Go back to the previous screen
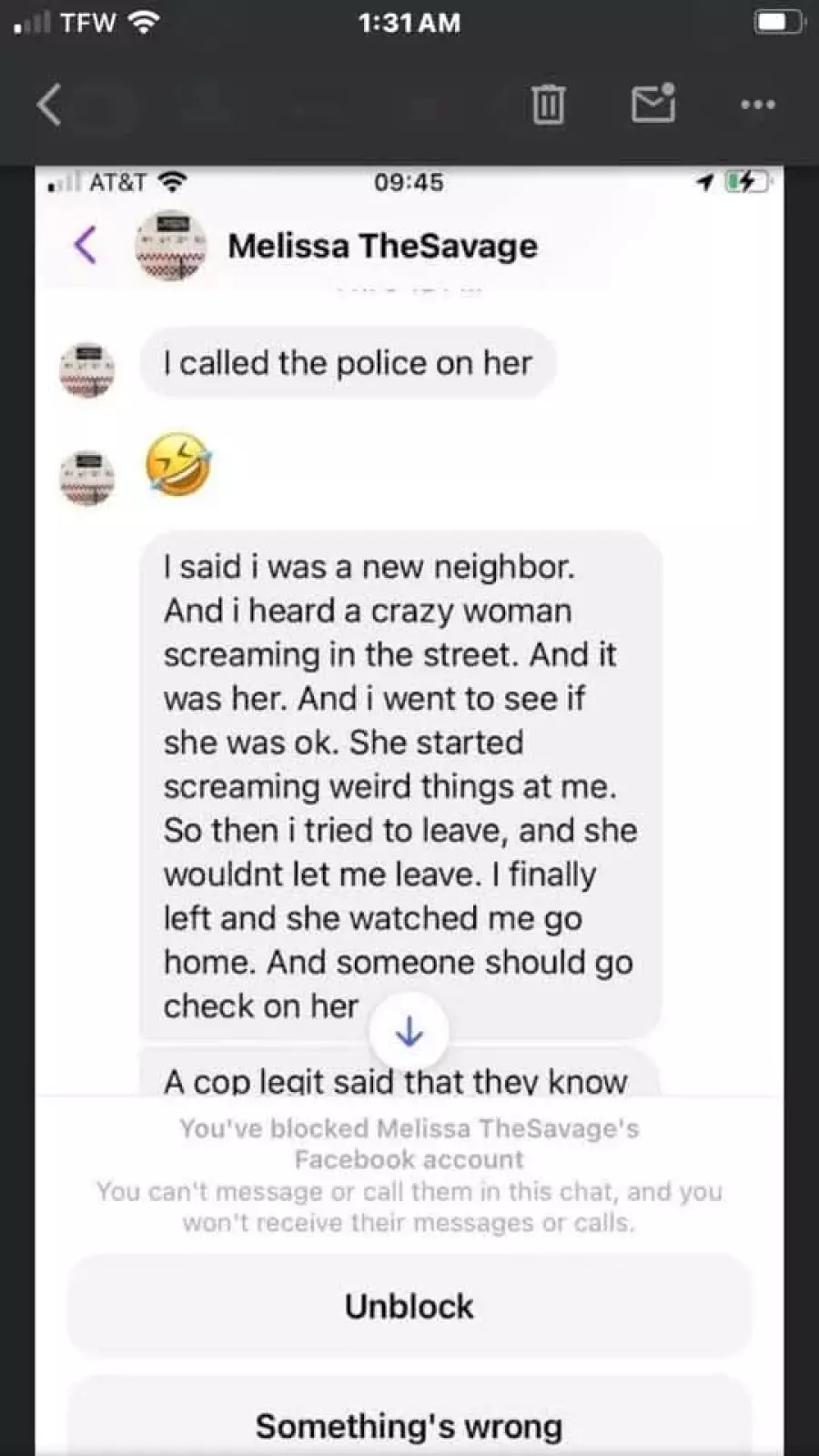The image size is (819, 1456). [50, 105]
